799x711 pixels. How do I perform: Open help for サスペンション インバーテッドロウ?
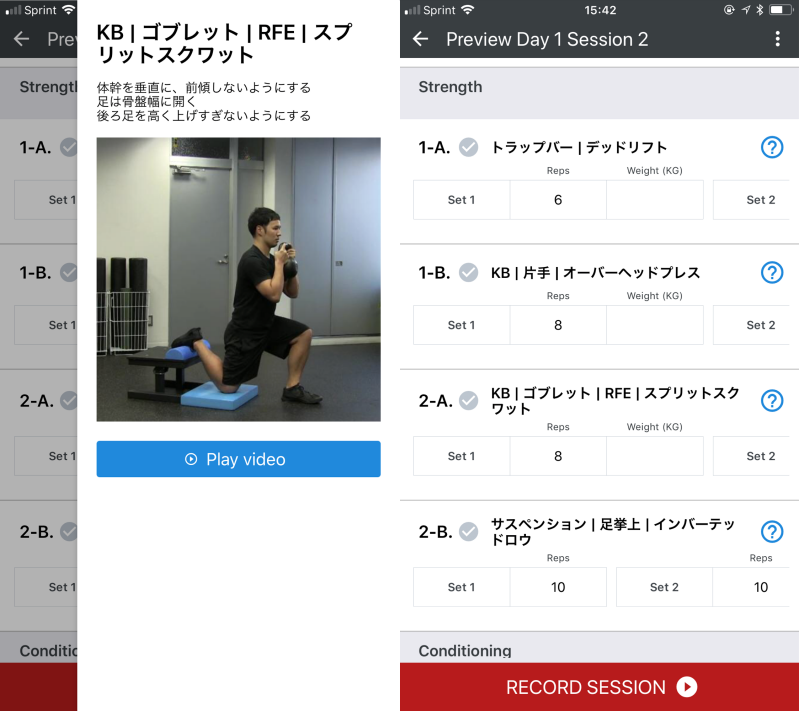(x=772, y=531)
